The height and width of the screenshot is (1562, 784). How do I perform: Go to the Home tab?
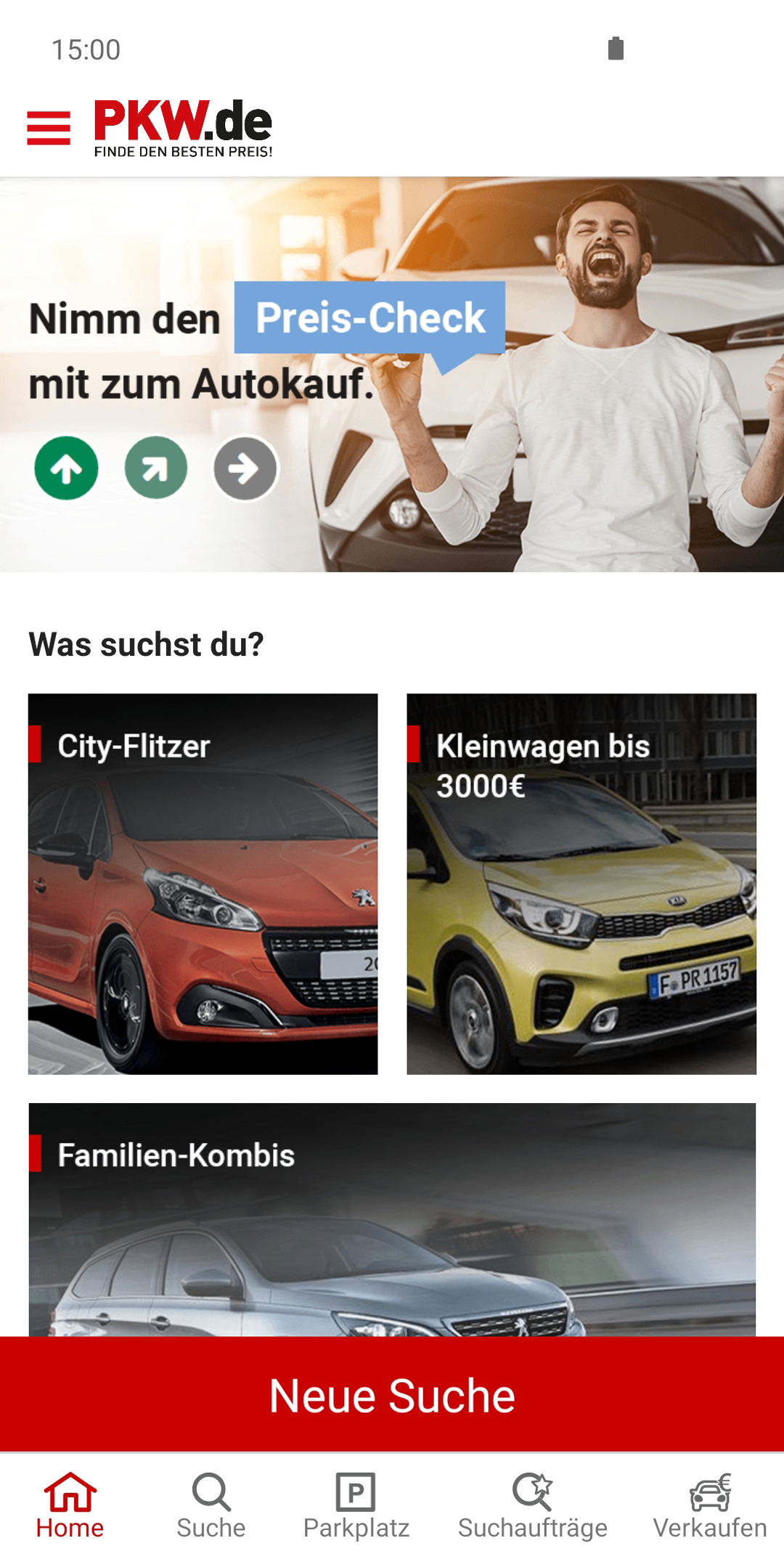coord(70,1507)
